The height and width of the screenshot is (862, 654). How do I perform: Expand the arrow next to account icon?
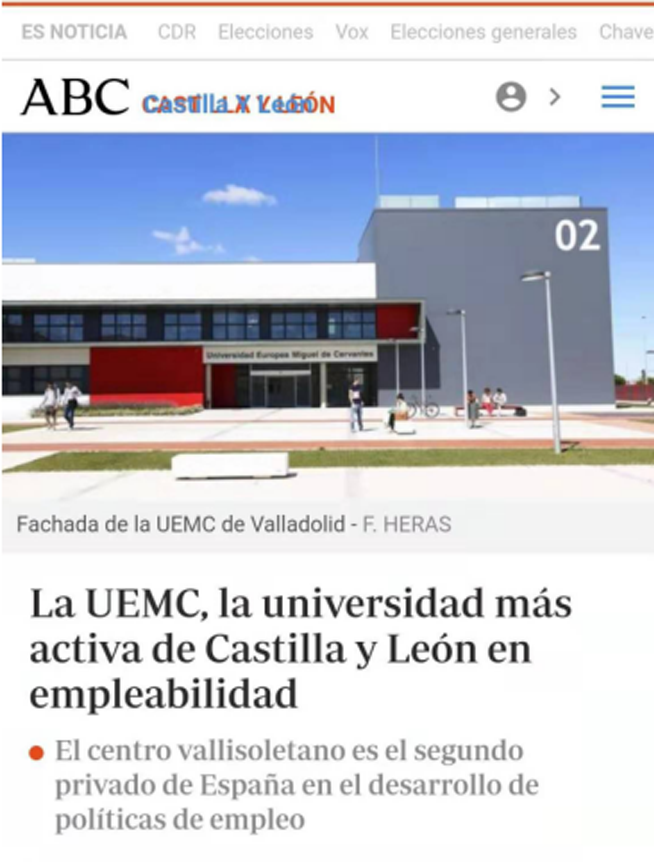point(555,97)
